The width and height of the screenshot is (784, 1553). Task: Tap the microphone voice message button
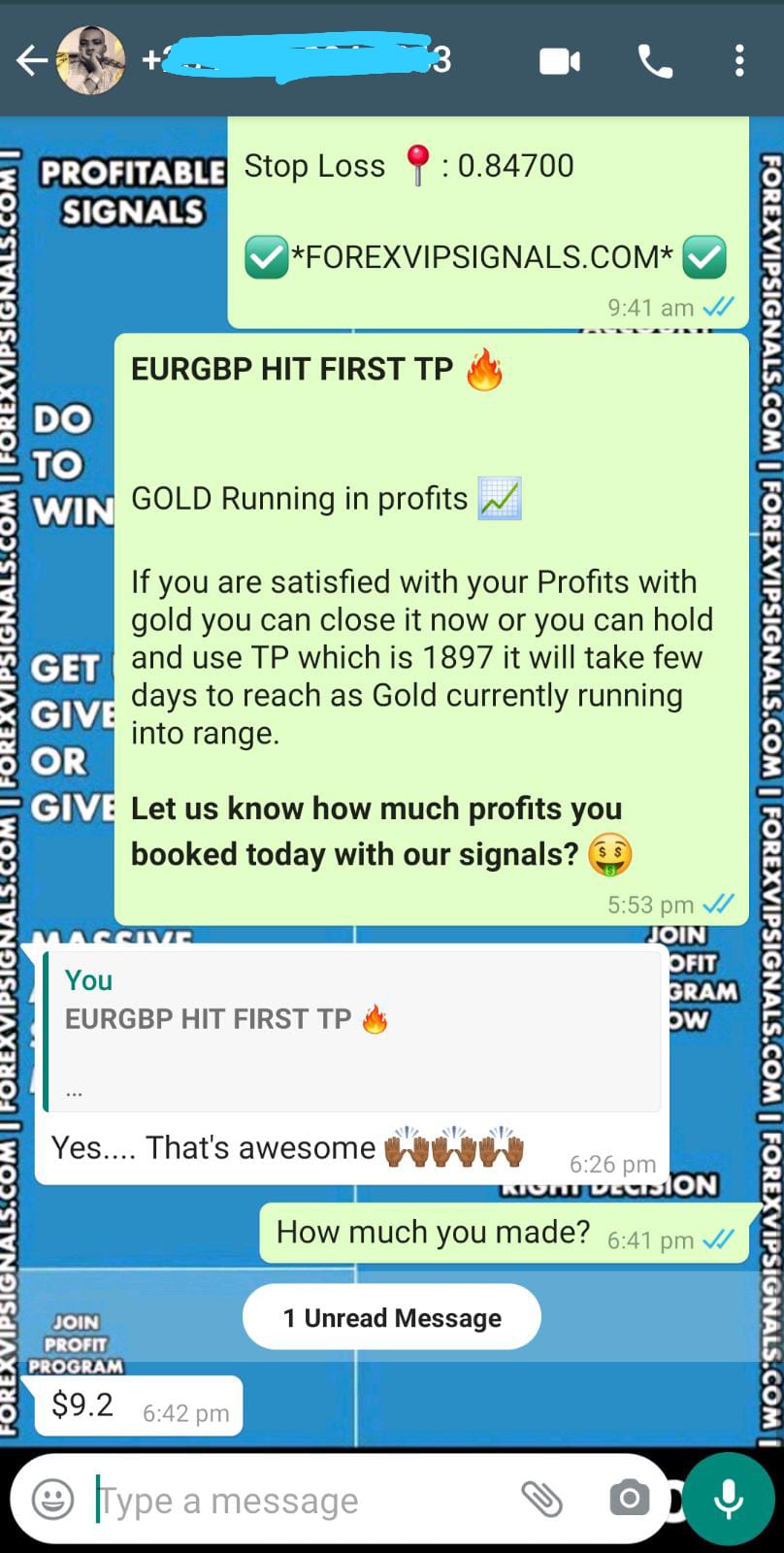point(729,1500)
